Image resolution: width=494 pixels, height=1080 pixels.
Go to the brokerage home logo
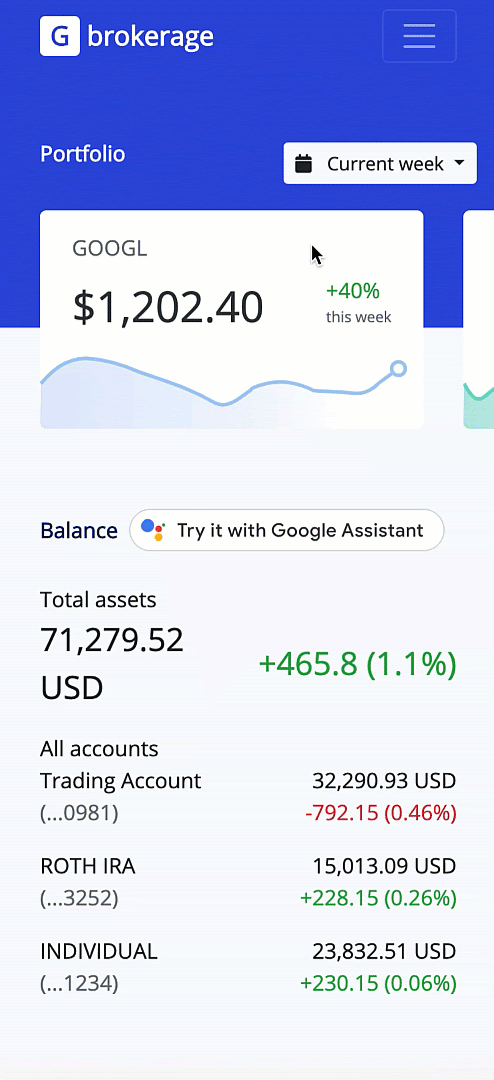[127, 36]
